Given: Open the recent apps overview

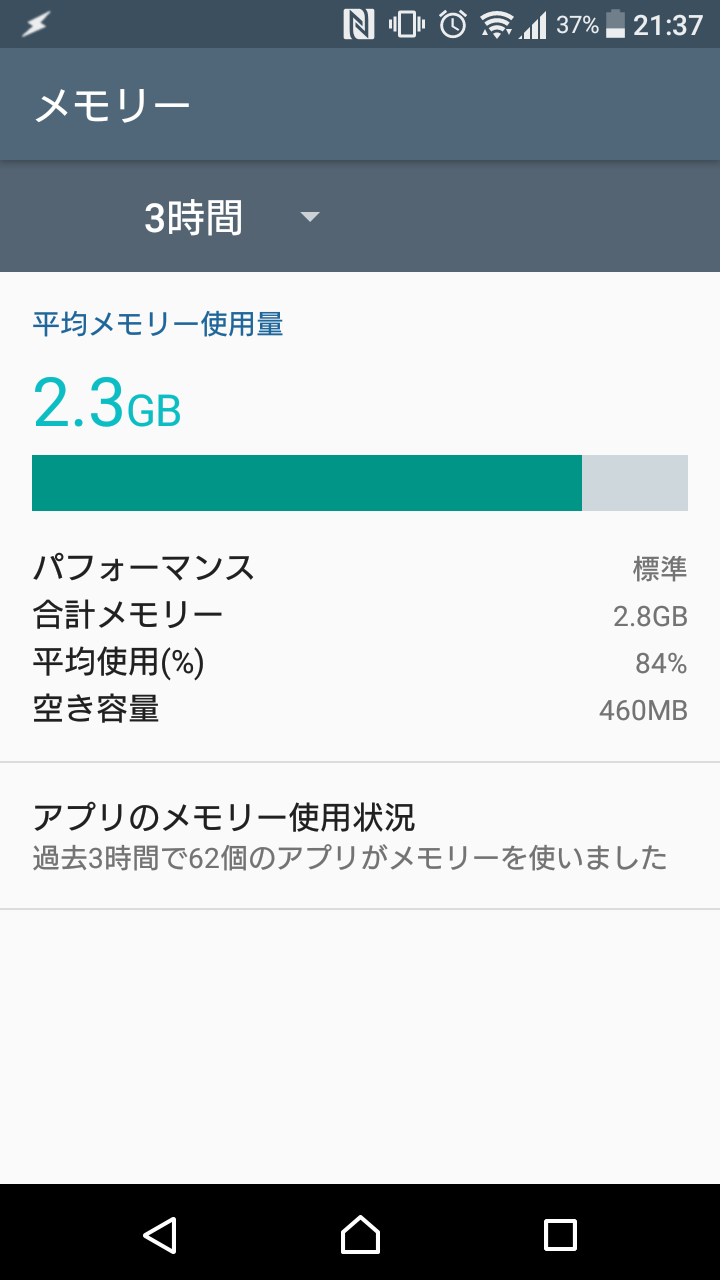Looking at the screenshot, I should (x=560, y=1234).
